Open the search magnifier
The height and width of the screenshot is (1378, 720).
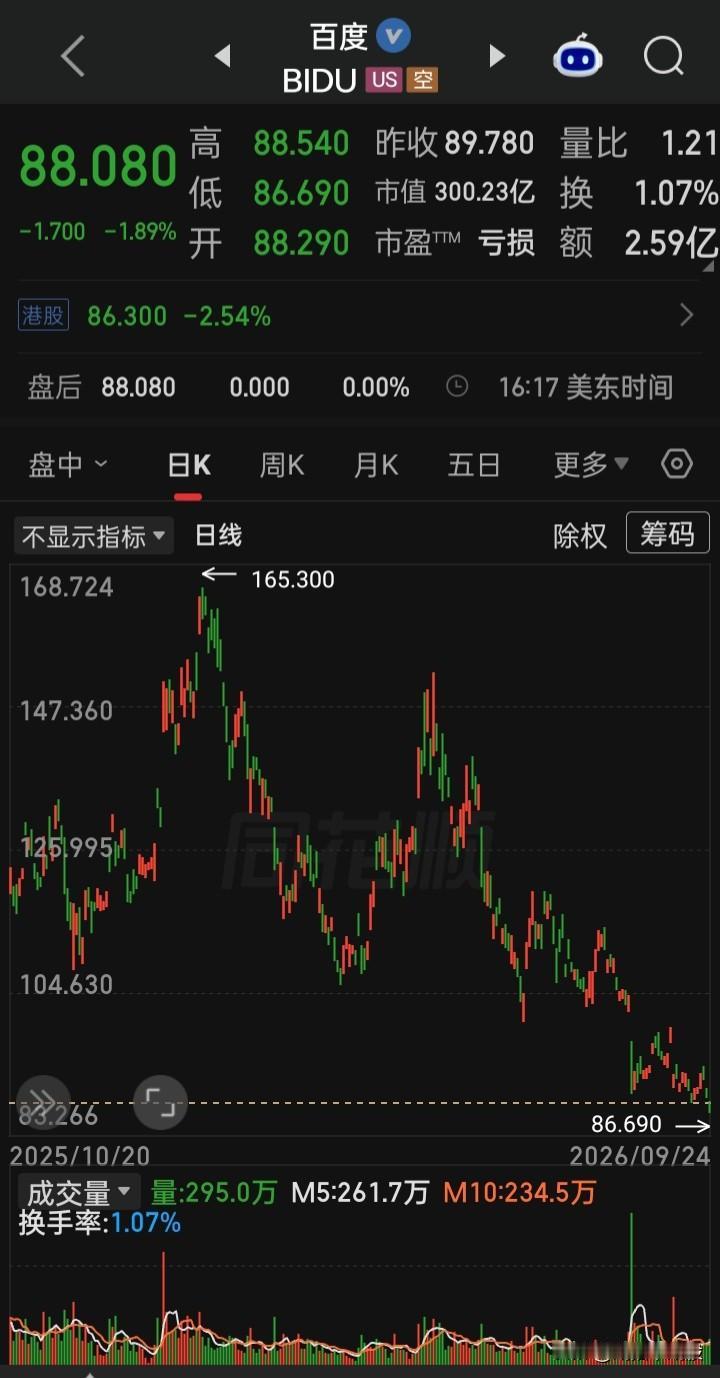pyautogui.click(x=663, y=56)
